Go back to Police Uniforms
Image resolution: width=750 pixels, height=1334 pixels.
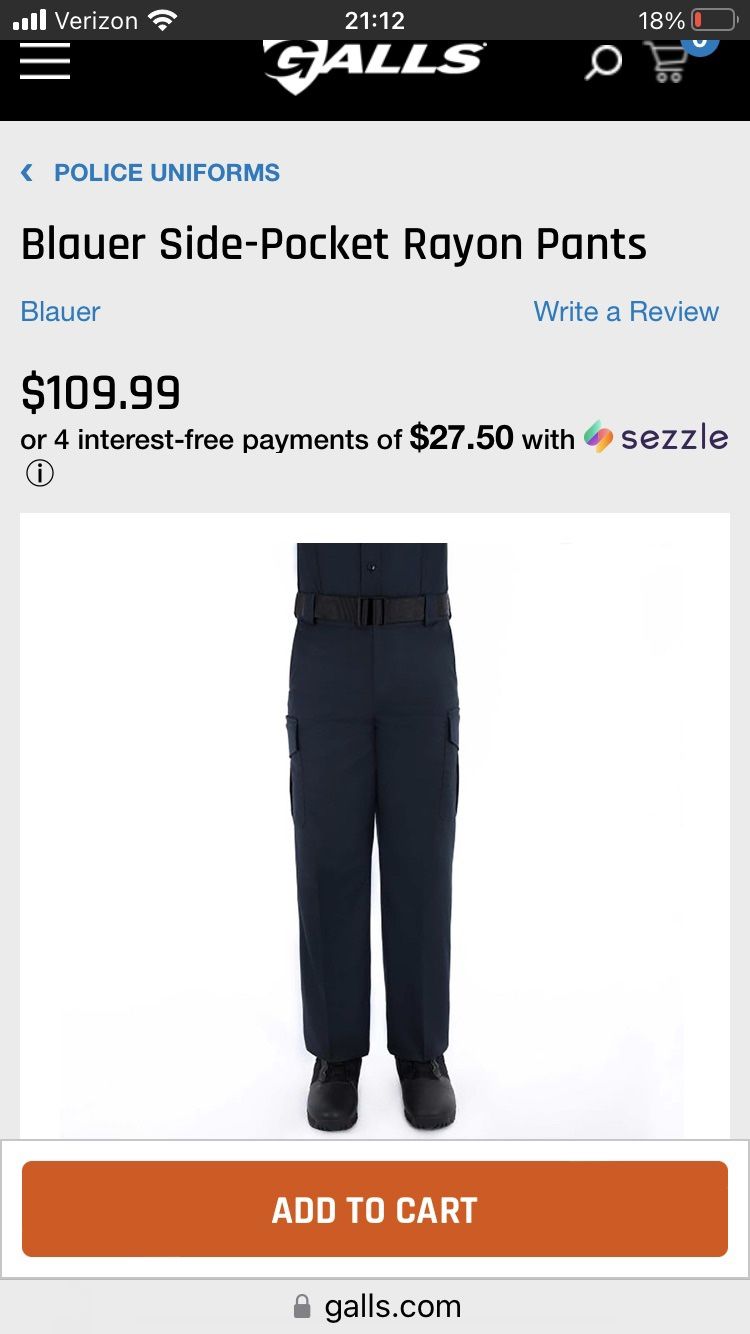coord(150,173)
